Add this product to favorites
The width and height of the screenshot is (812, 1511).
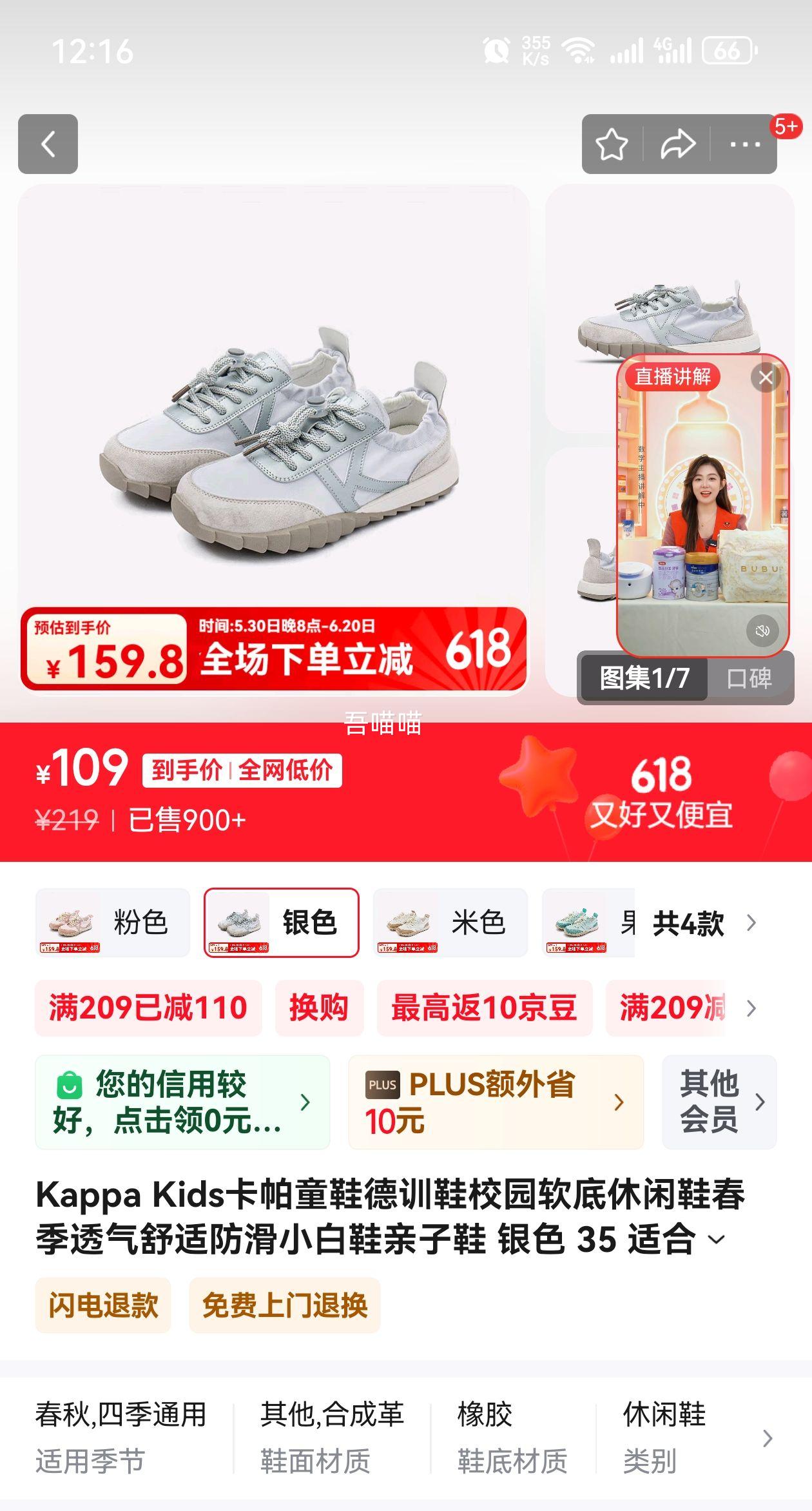(611, 144)
